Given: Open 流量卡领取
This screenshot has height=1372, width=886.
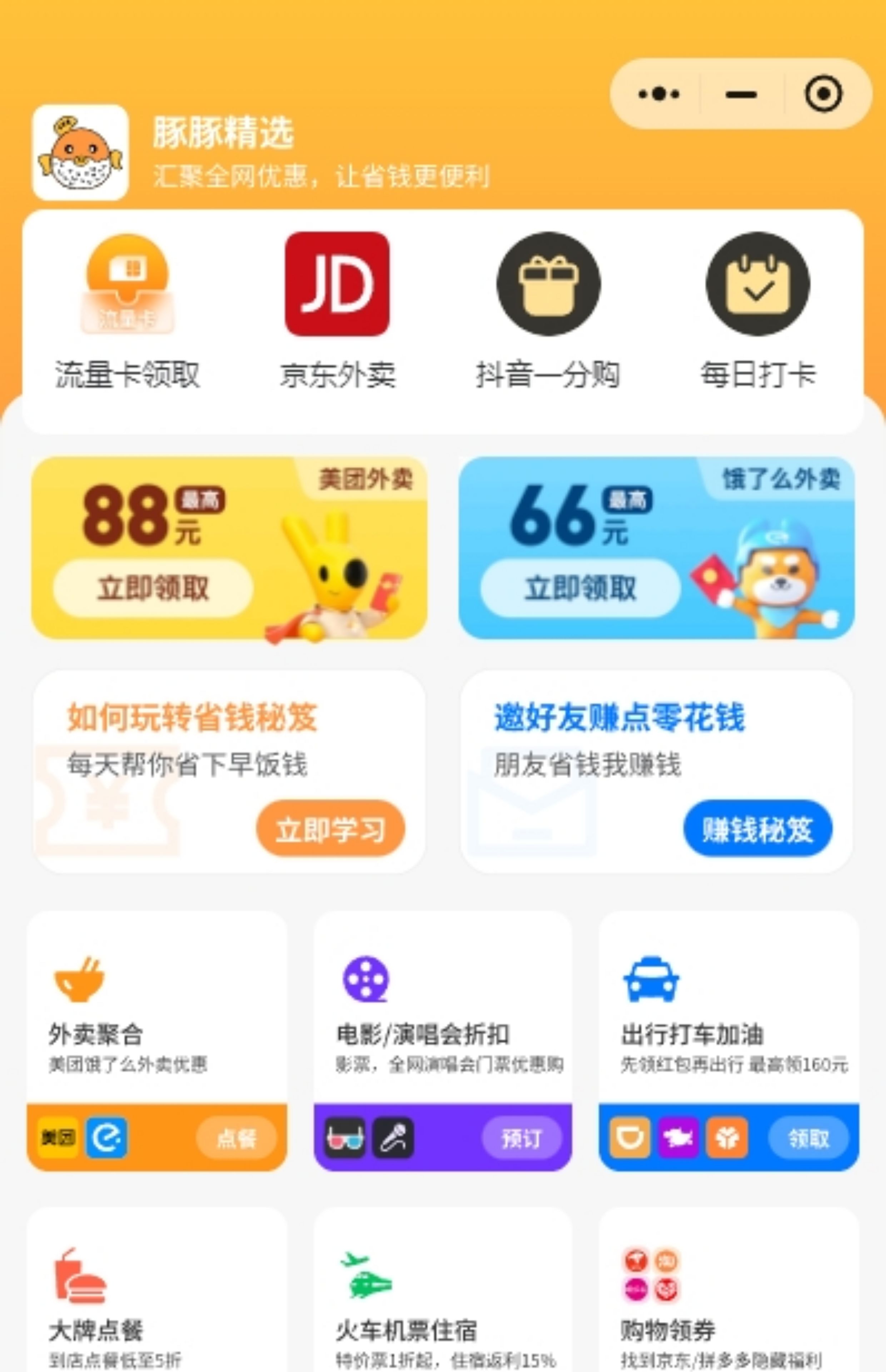Looking at the screenshot, I should (127, 310).
